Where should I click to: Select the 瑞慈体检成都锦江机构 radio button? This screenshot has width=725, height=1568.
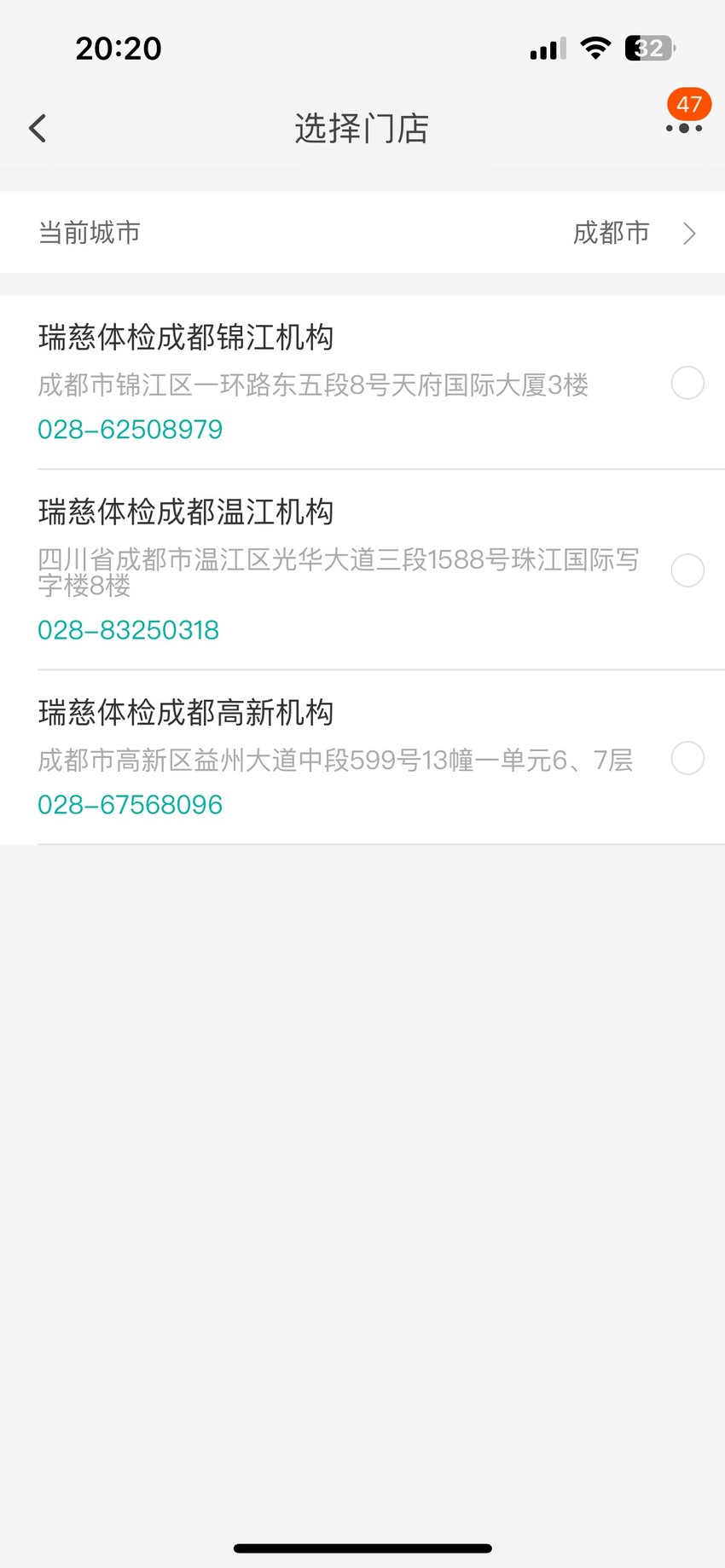pos(687,383)
